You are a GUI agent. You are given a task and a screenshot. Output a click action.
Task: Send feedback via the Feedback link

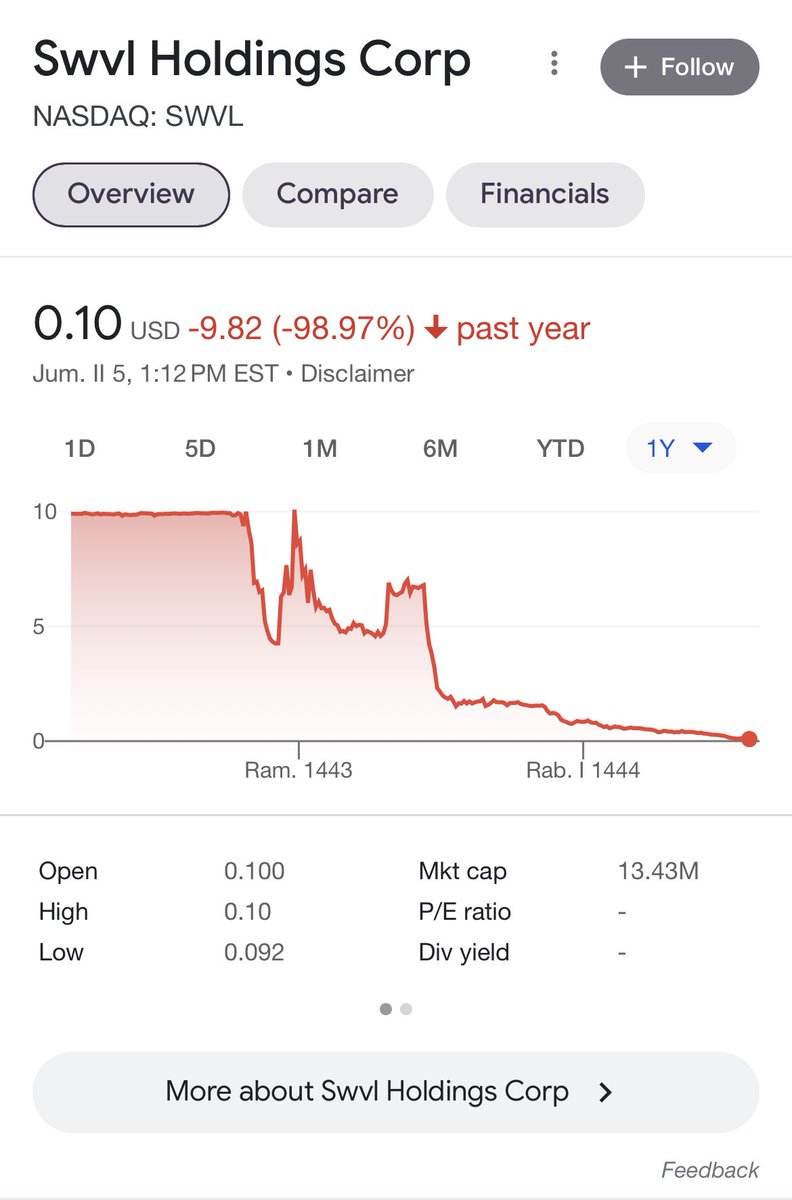point(710,1170)
